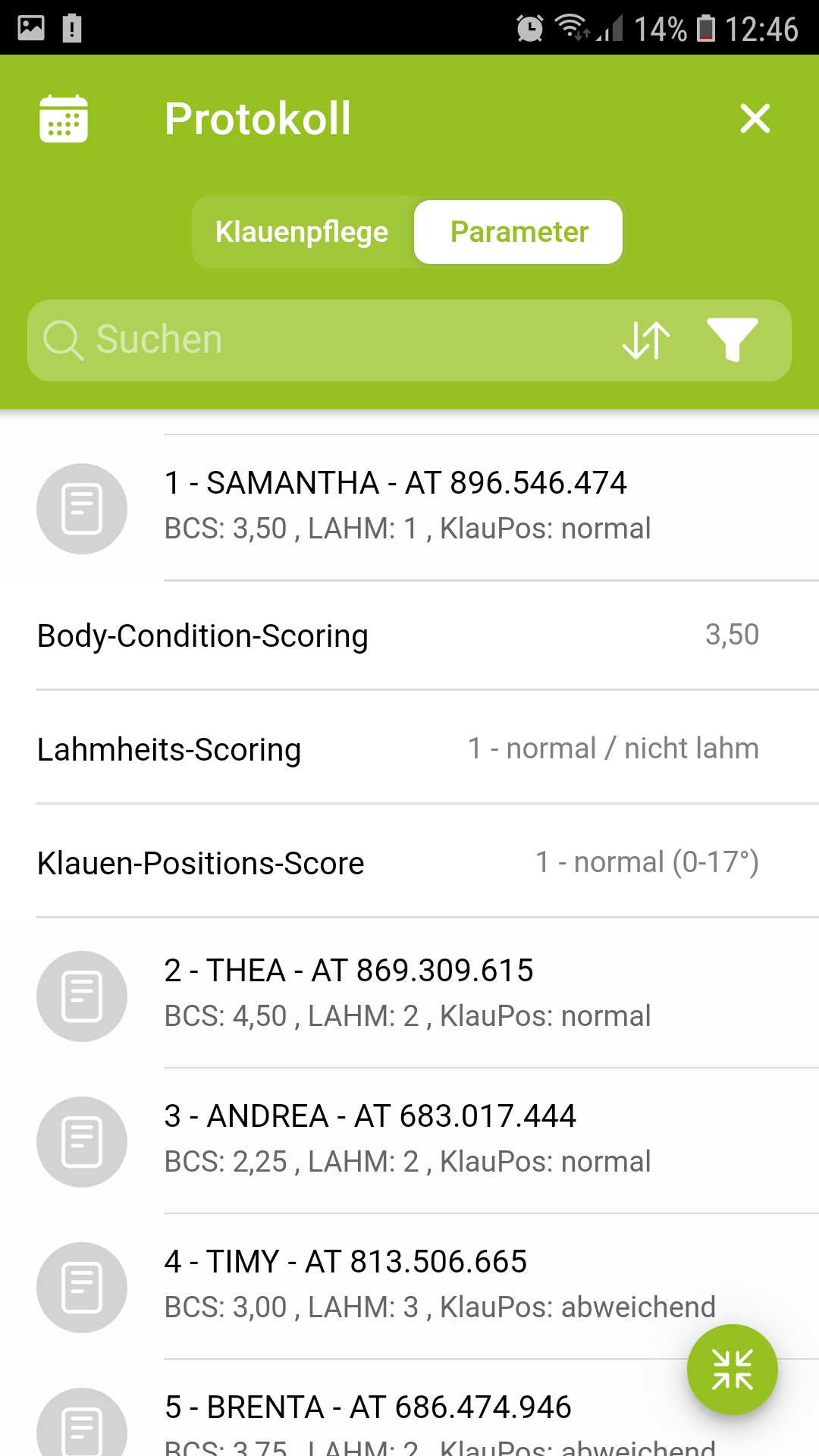The image size is (819, 1456).
Task: Open the sort order options
Action: pyautogui.click(x=646, y=340)
